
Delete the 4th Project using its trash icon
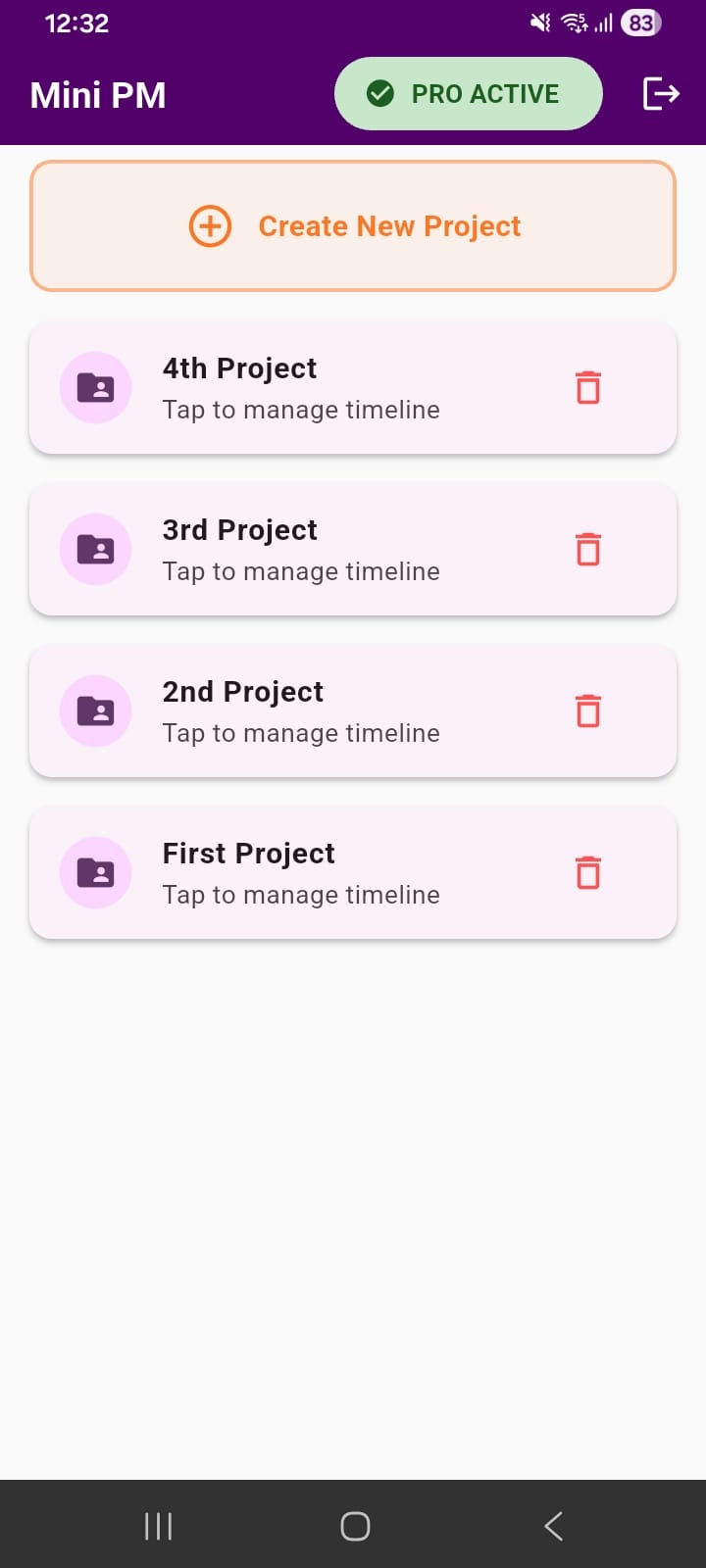coord(587,387)
